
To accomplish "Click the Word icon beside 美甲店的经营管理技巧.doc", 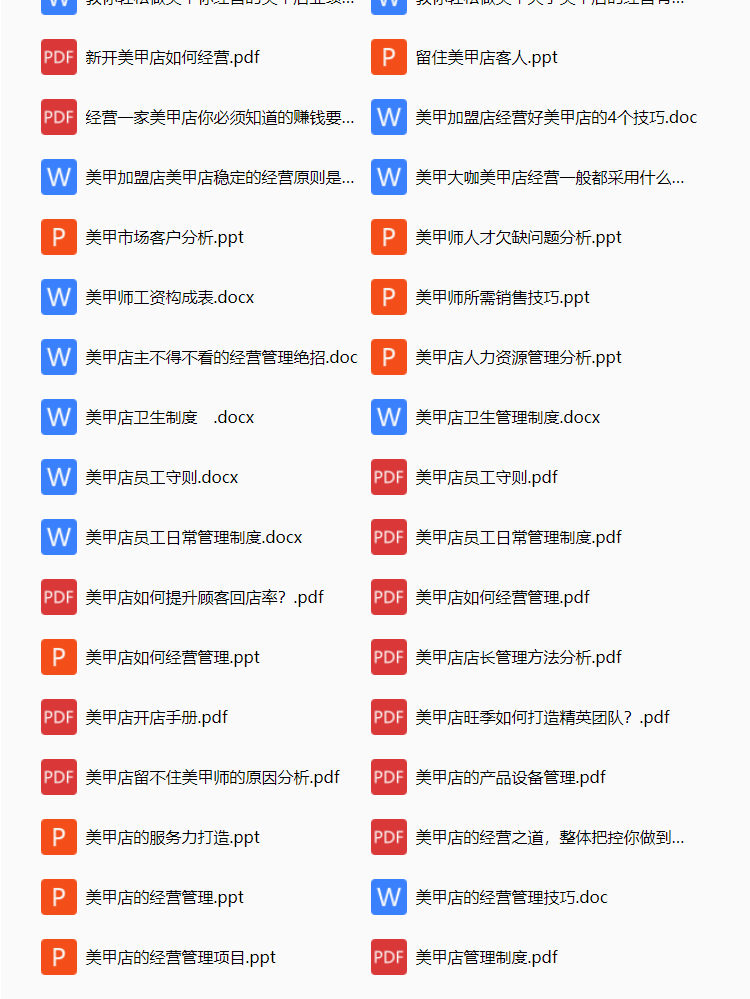I will tap(389, 897).
